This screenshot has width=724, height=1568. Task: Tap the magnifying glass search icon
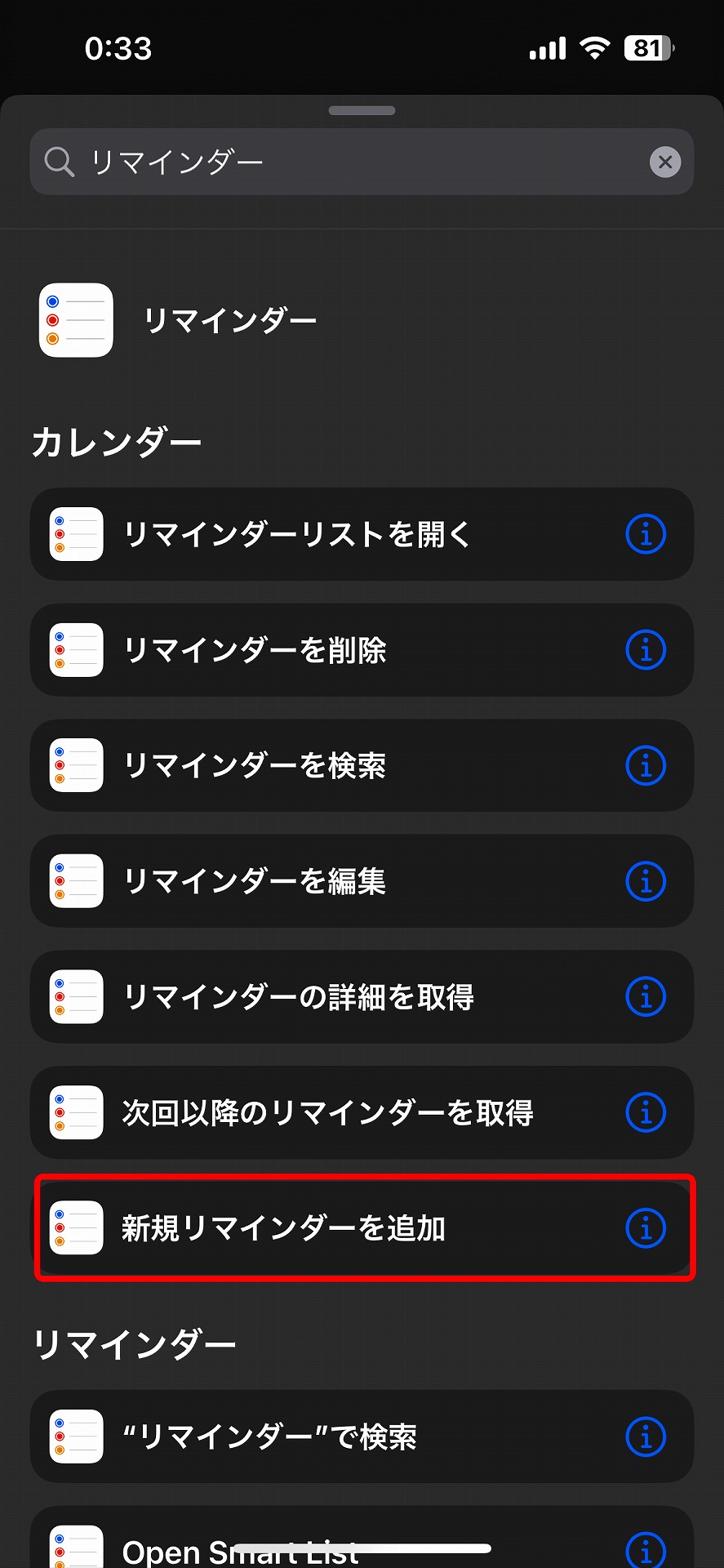(58, 161)
